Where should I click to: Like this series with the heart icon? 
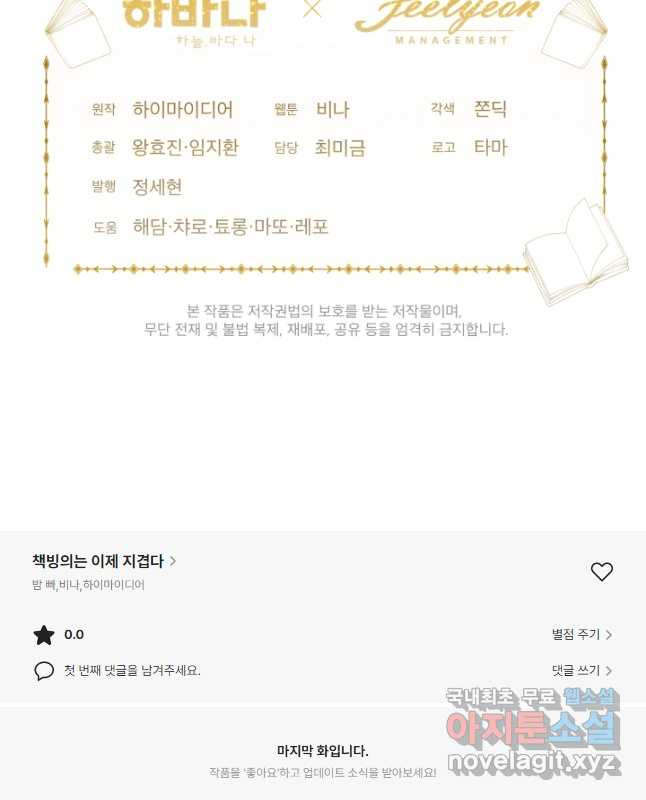pyautogui.click(x=601, y=572)
